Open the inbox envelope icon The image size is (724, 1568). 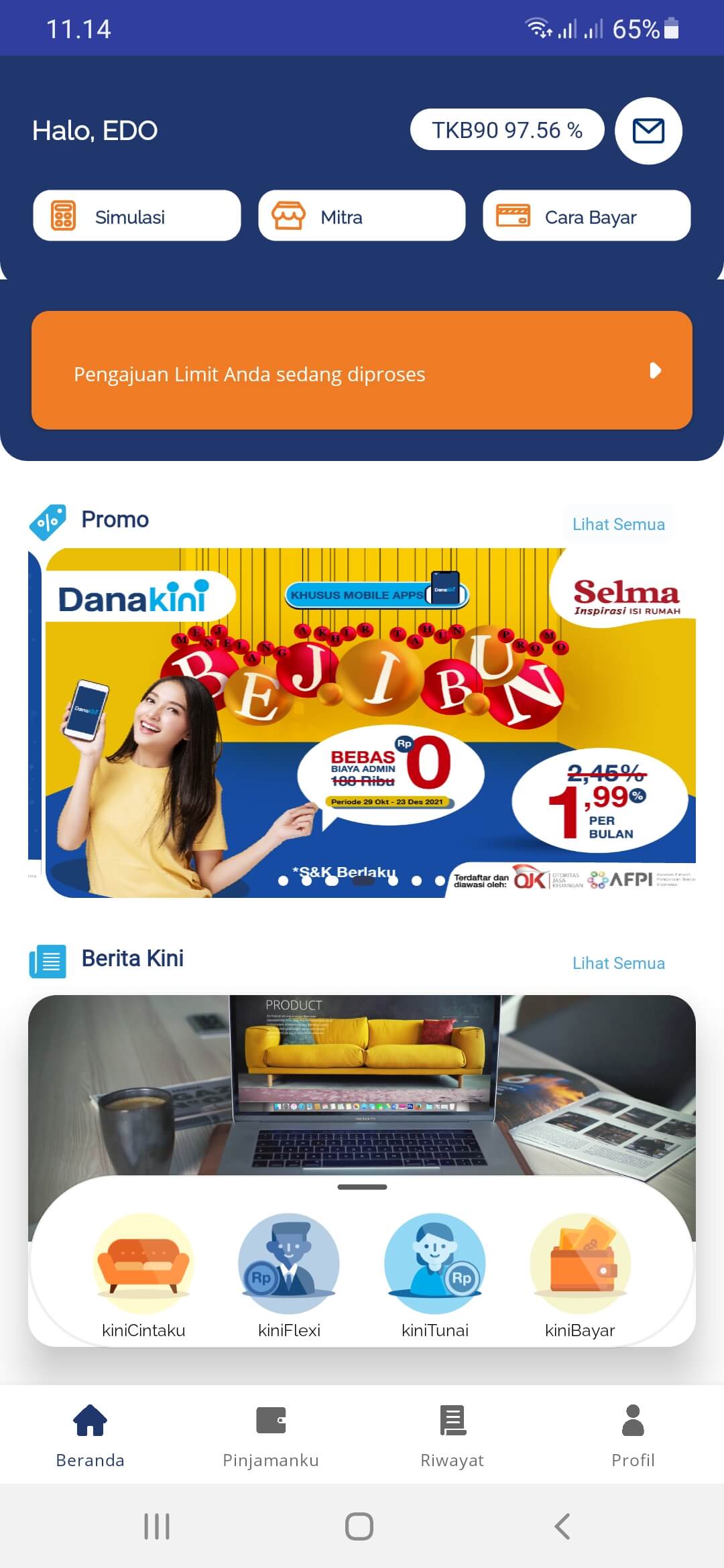[648, 131]
